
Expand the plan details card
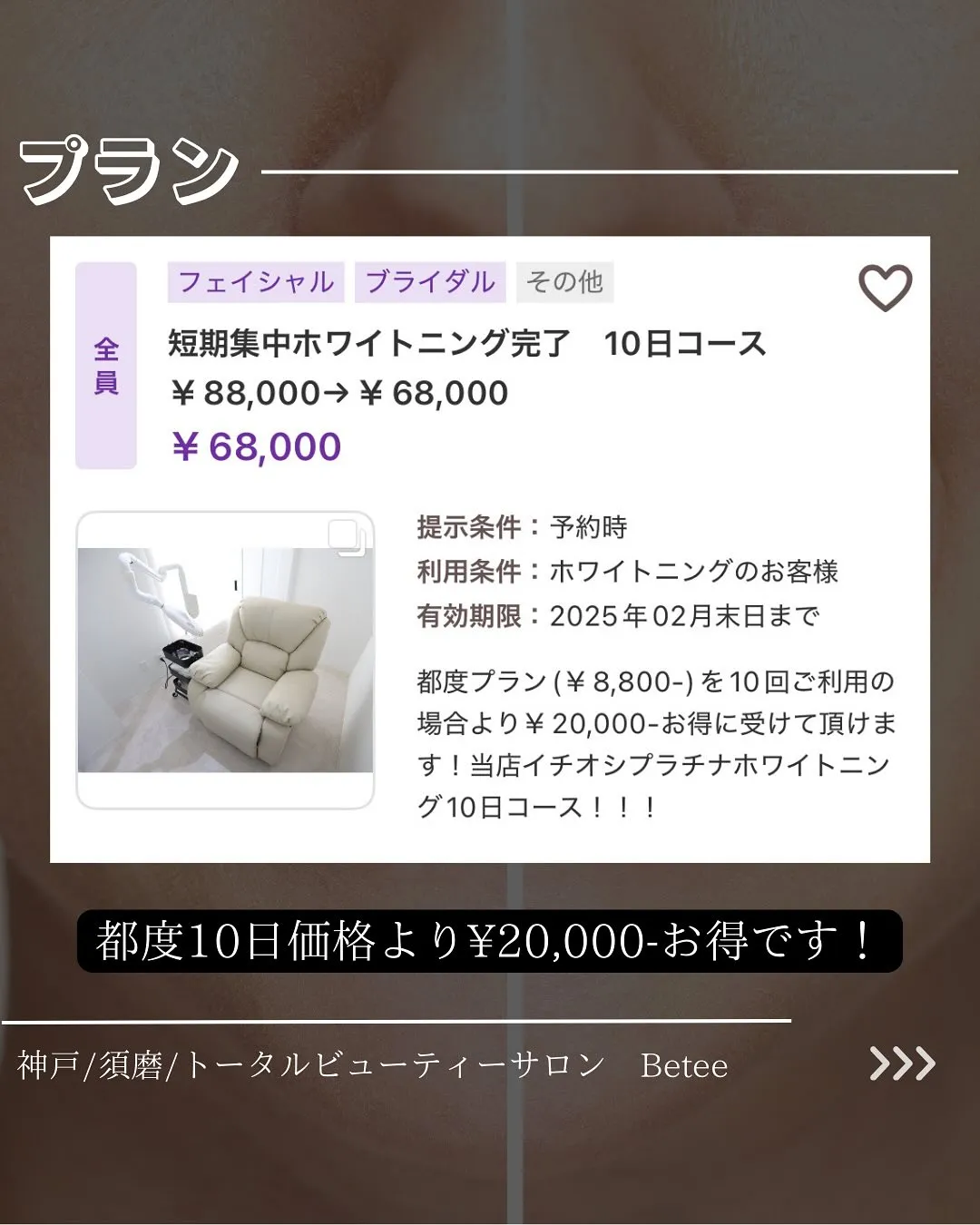coord(490,544)
